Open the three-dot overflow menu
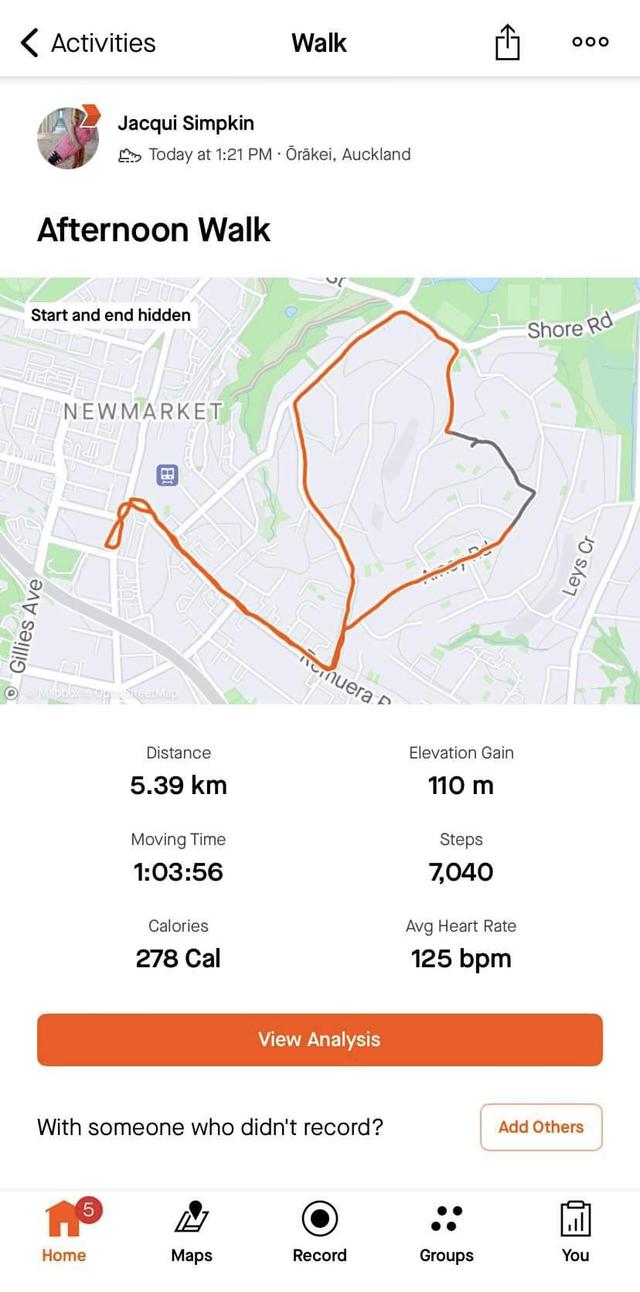 point(590,42)
